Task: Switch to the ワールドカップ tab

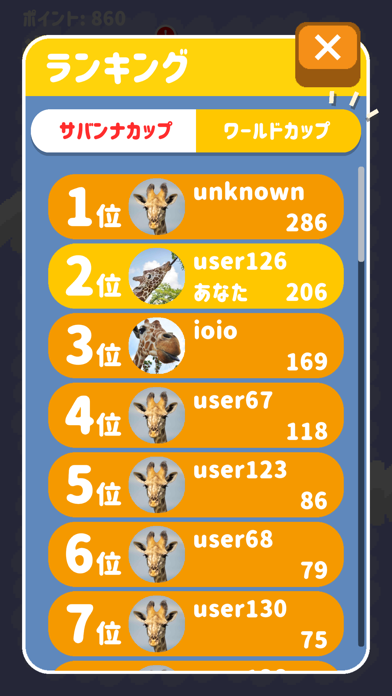Action: click(278, 131)
